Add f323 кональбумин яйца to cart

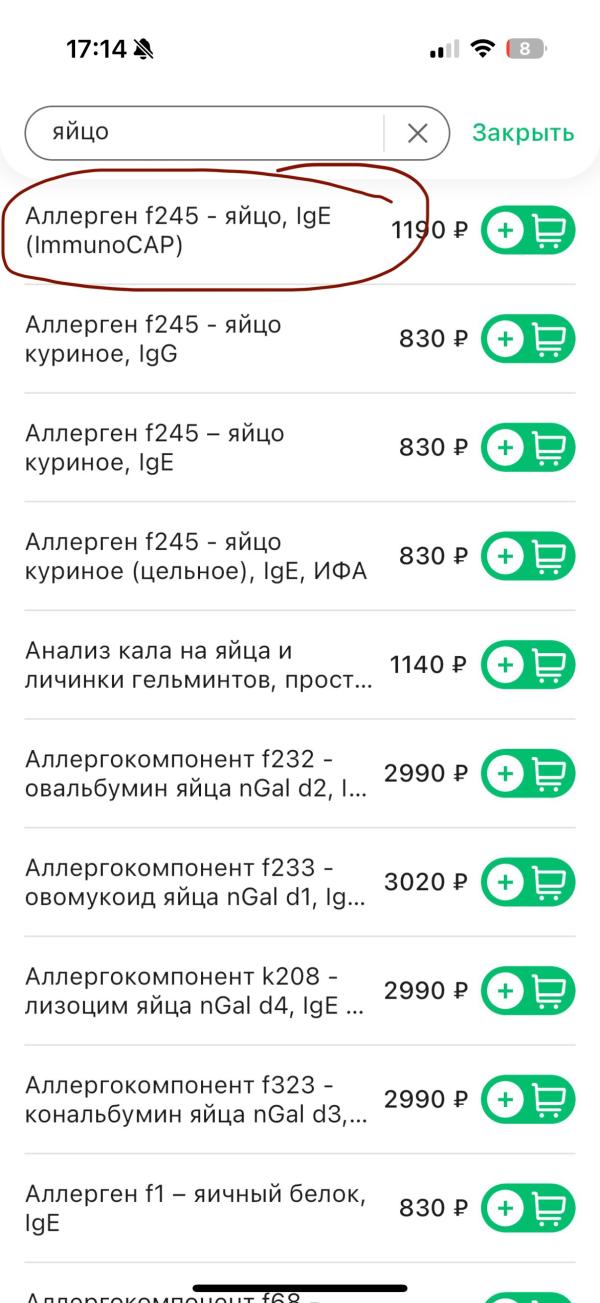click(x=528, y=1099)
